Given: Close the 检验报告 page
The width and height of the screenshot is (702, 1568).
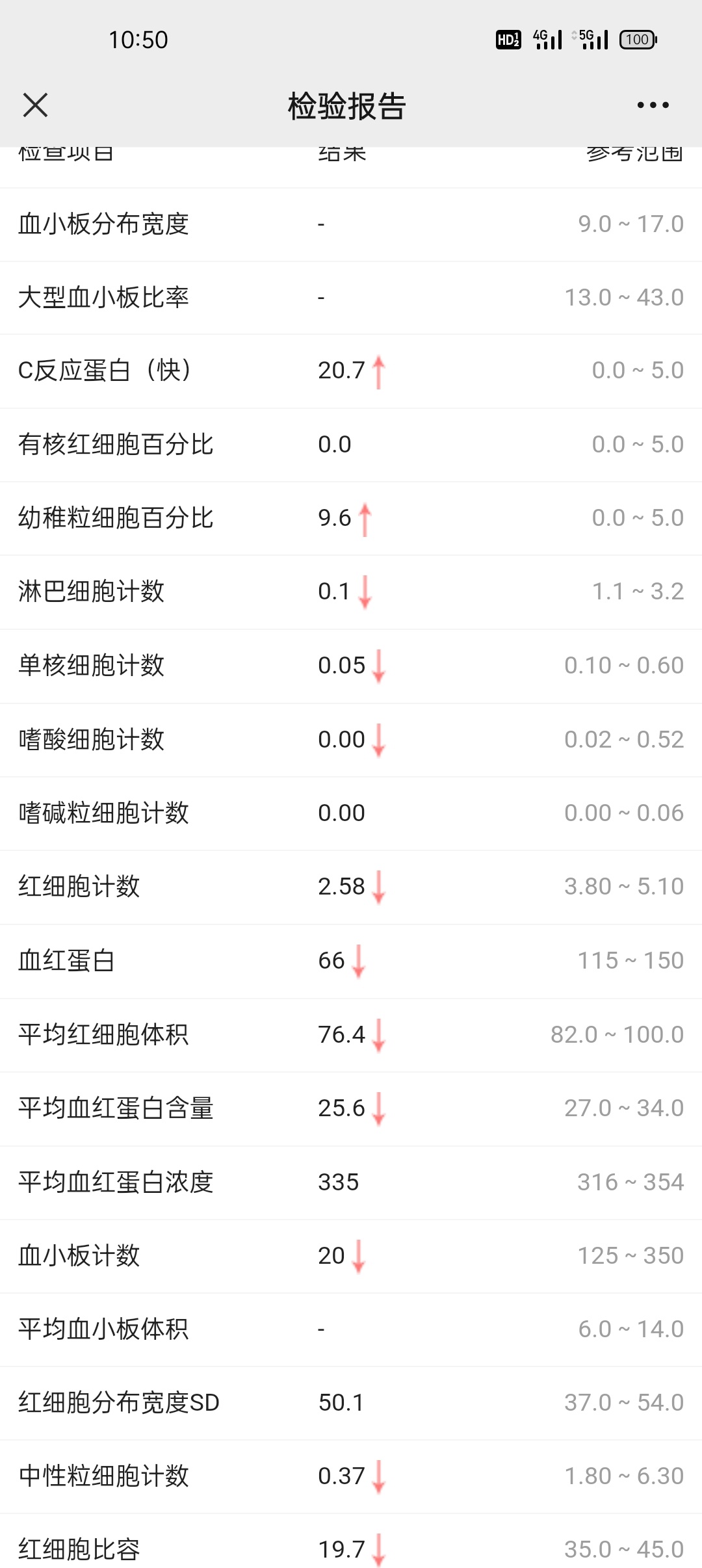Looking at the screenshot, I should tap(35, 105).
